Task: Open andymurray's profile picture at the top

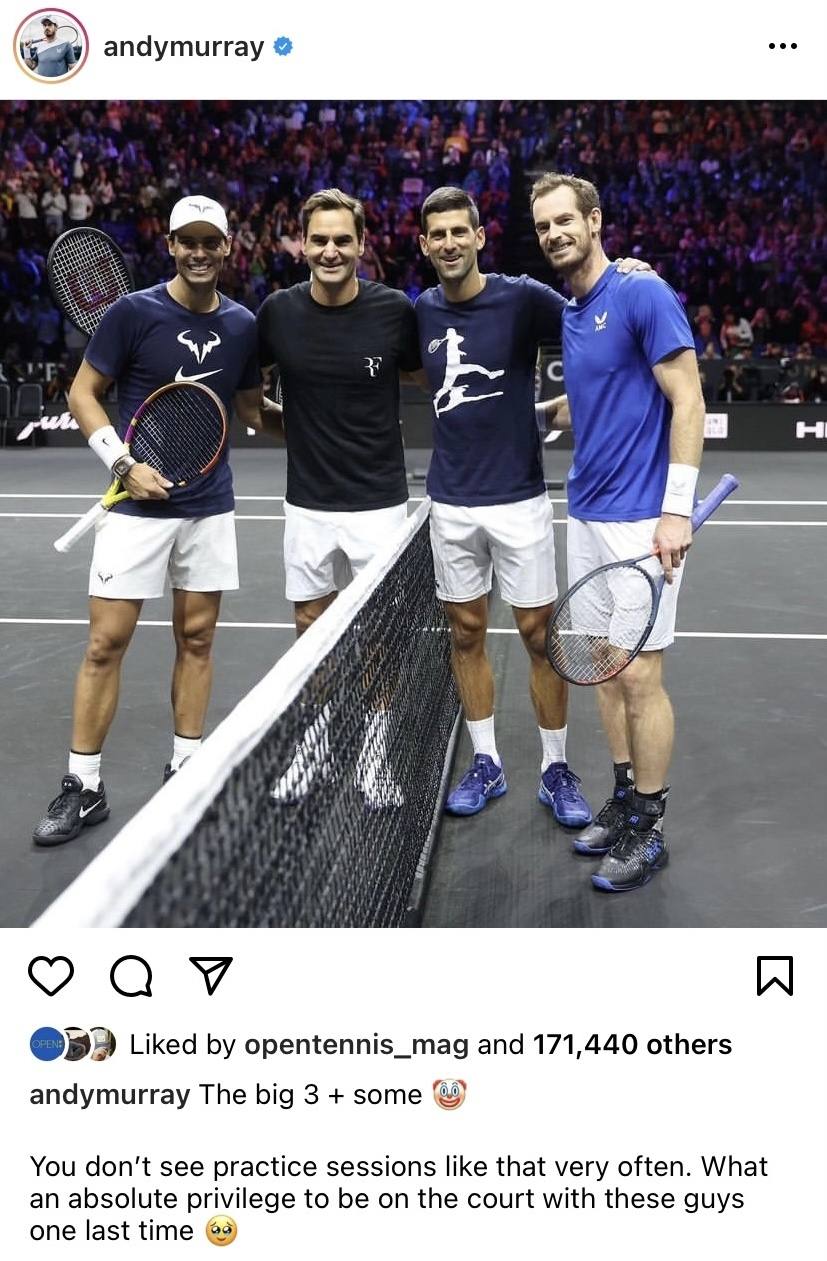Action: [x=51, y=47]
